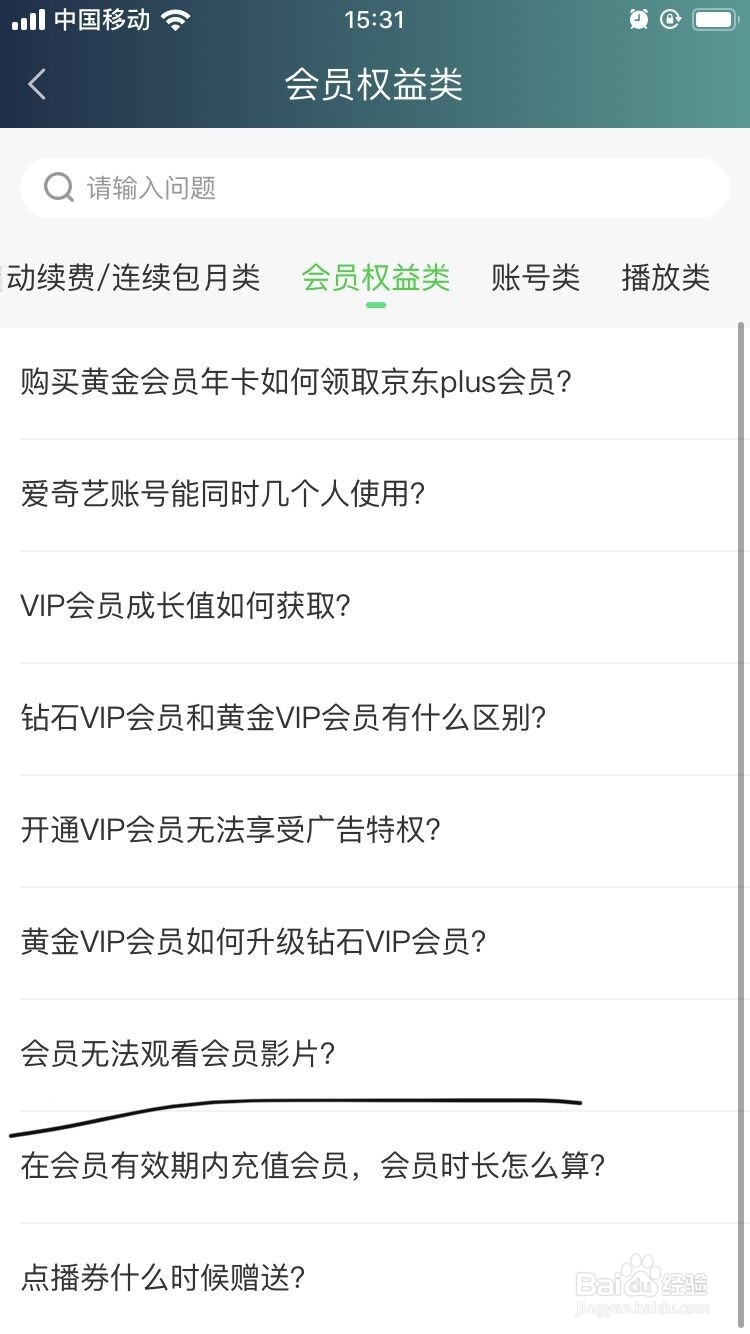Open 购买黄金会员年卡如何领取京东plus会员 question
This screenshot has width=750, height=1334.
(x=375, y=382)
